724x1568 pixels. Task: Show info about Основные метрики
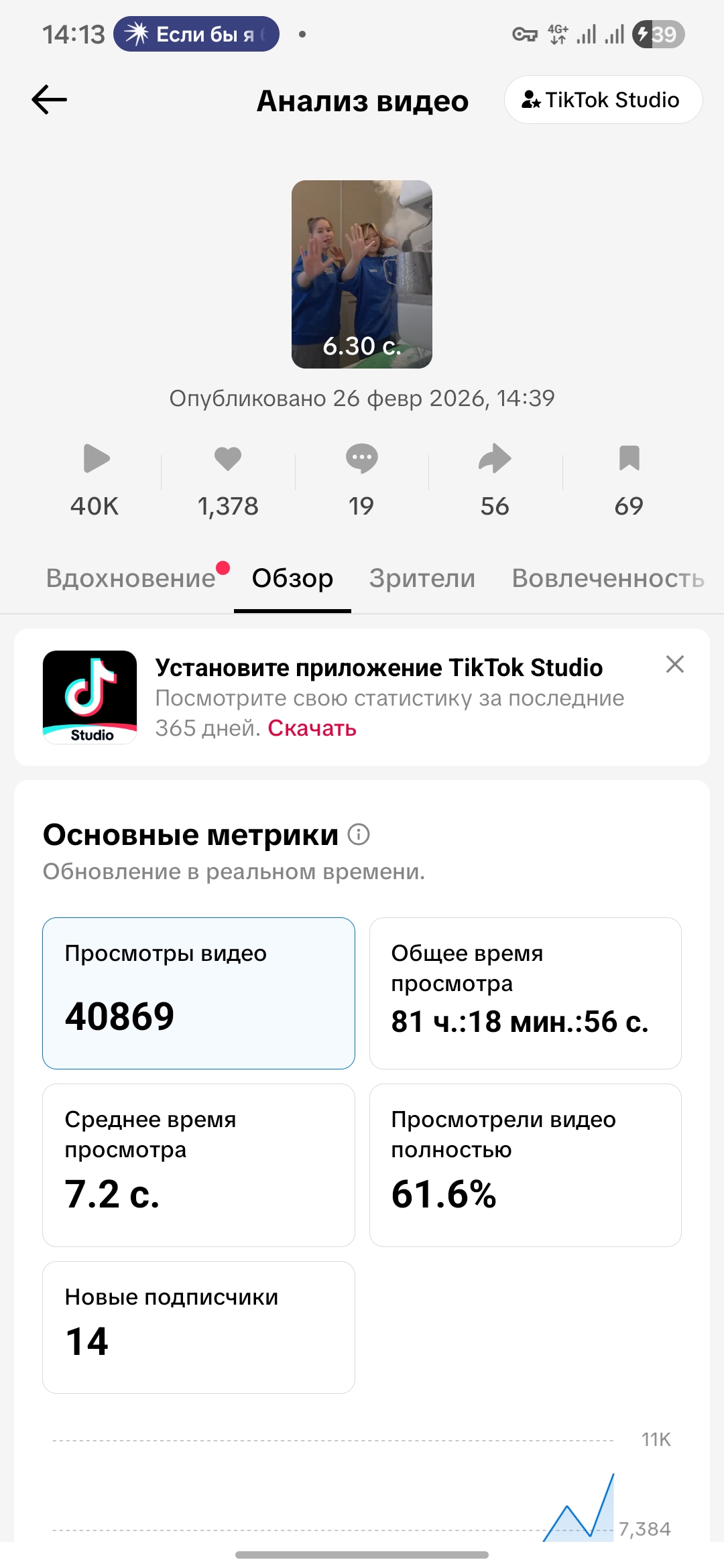(x=359, y=834)
